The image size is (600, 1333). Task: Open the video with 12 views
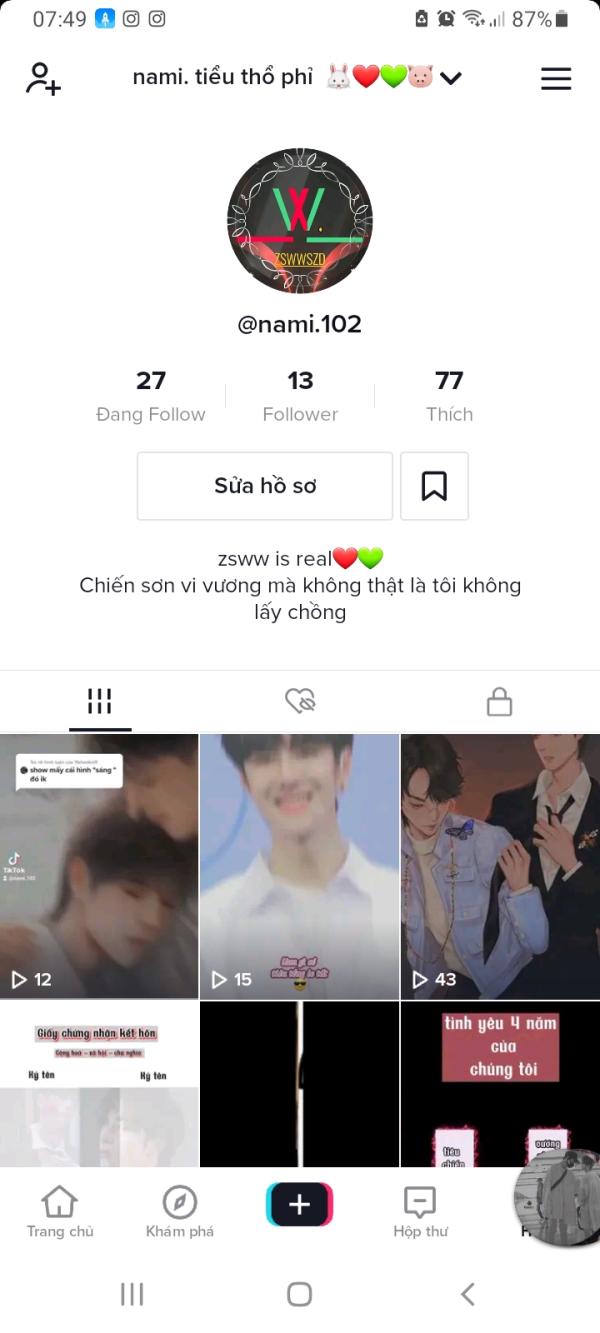(99, 866)
